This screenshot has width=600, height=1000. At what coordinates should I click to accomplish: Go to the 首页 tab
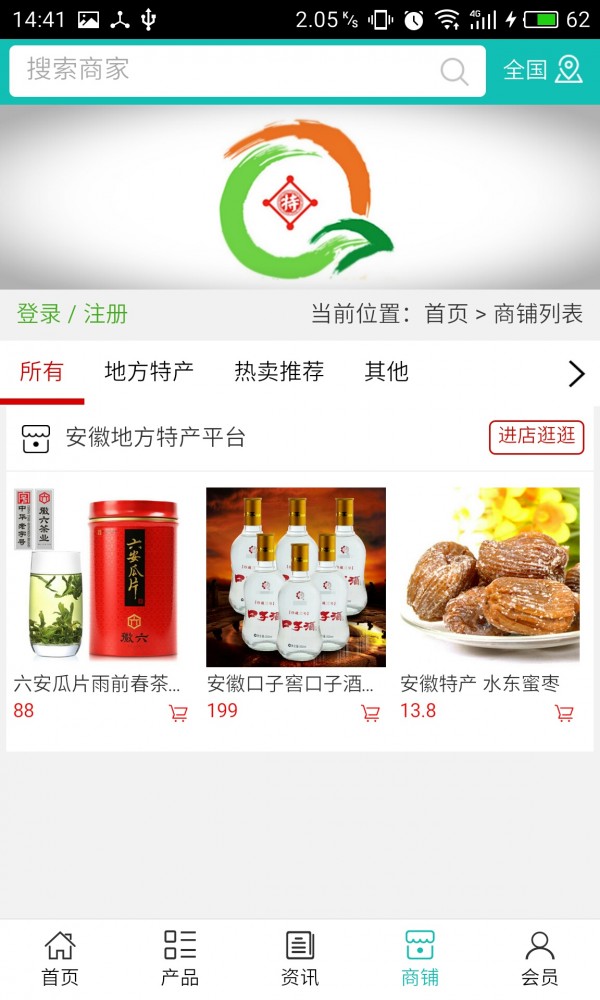point(60,959)
